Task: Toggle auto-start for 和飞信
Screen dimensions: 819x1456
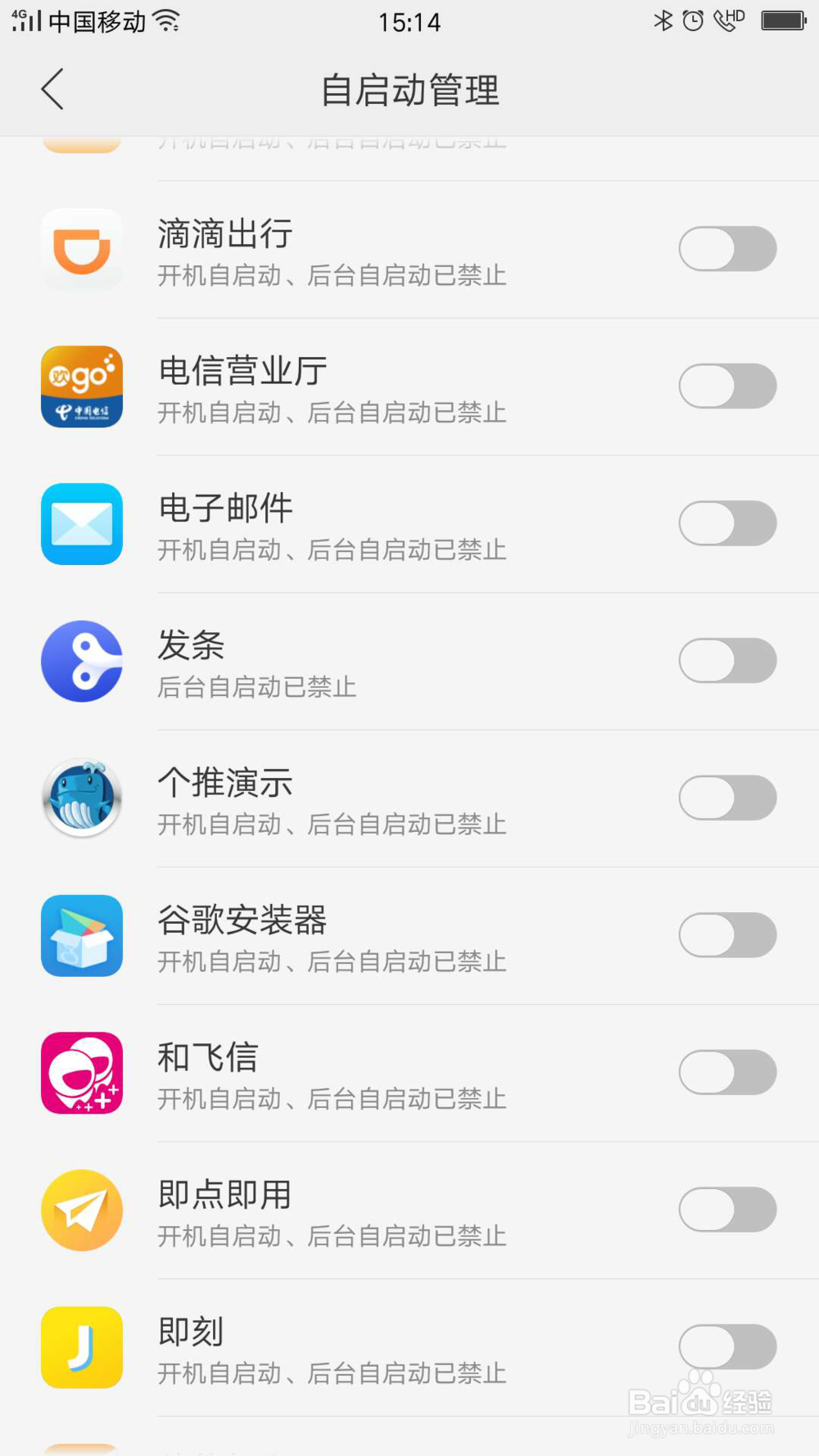Action: click(727, 1073)
